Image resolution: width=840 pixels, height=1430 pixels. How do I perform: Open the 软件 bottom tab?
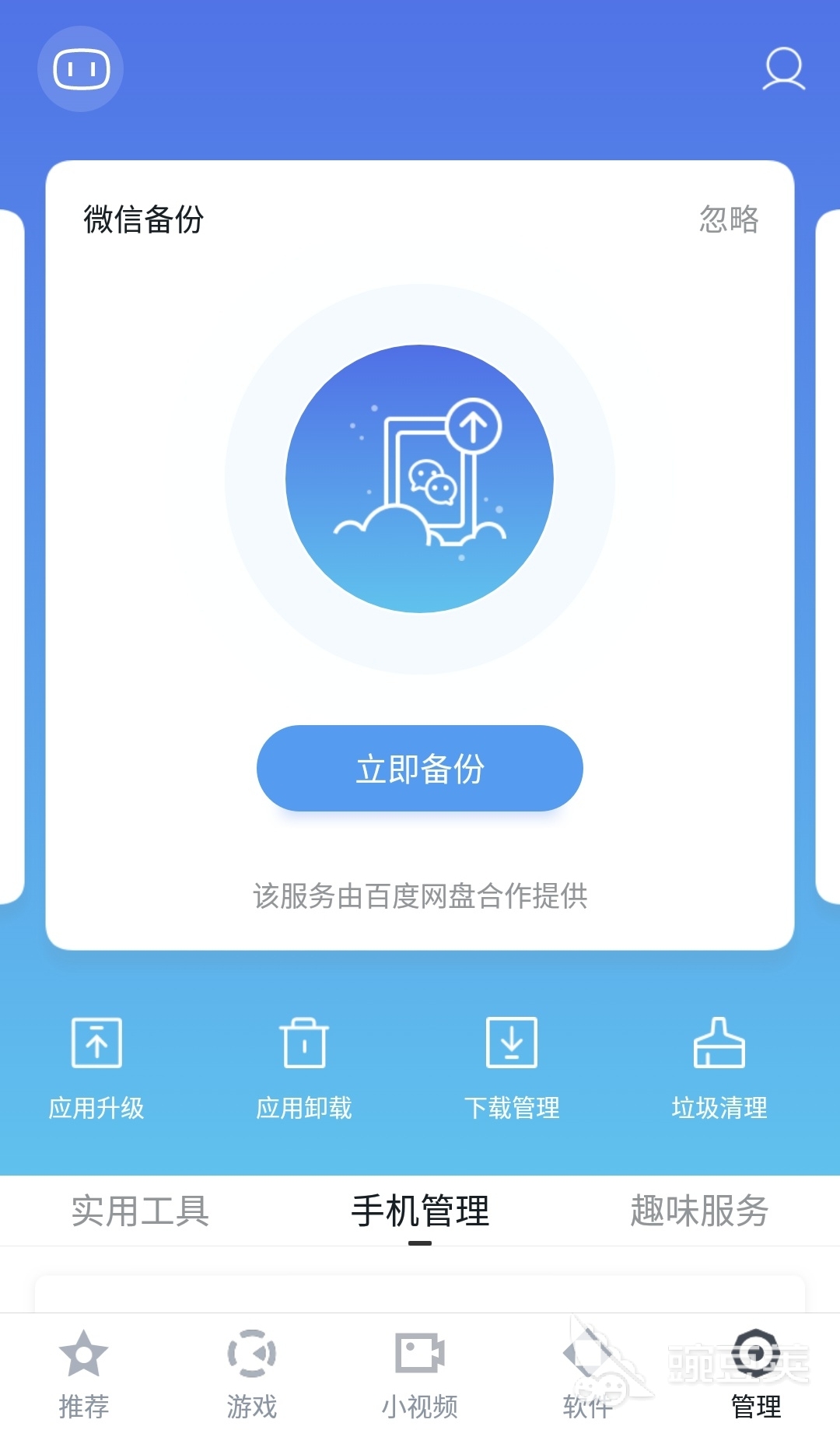(588, 1372)
